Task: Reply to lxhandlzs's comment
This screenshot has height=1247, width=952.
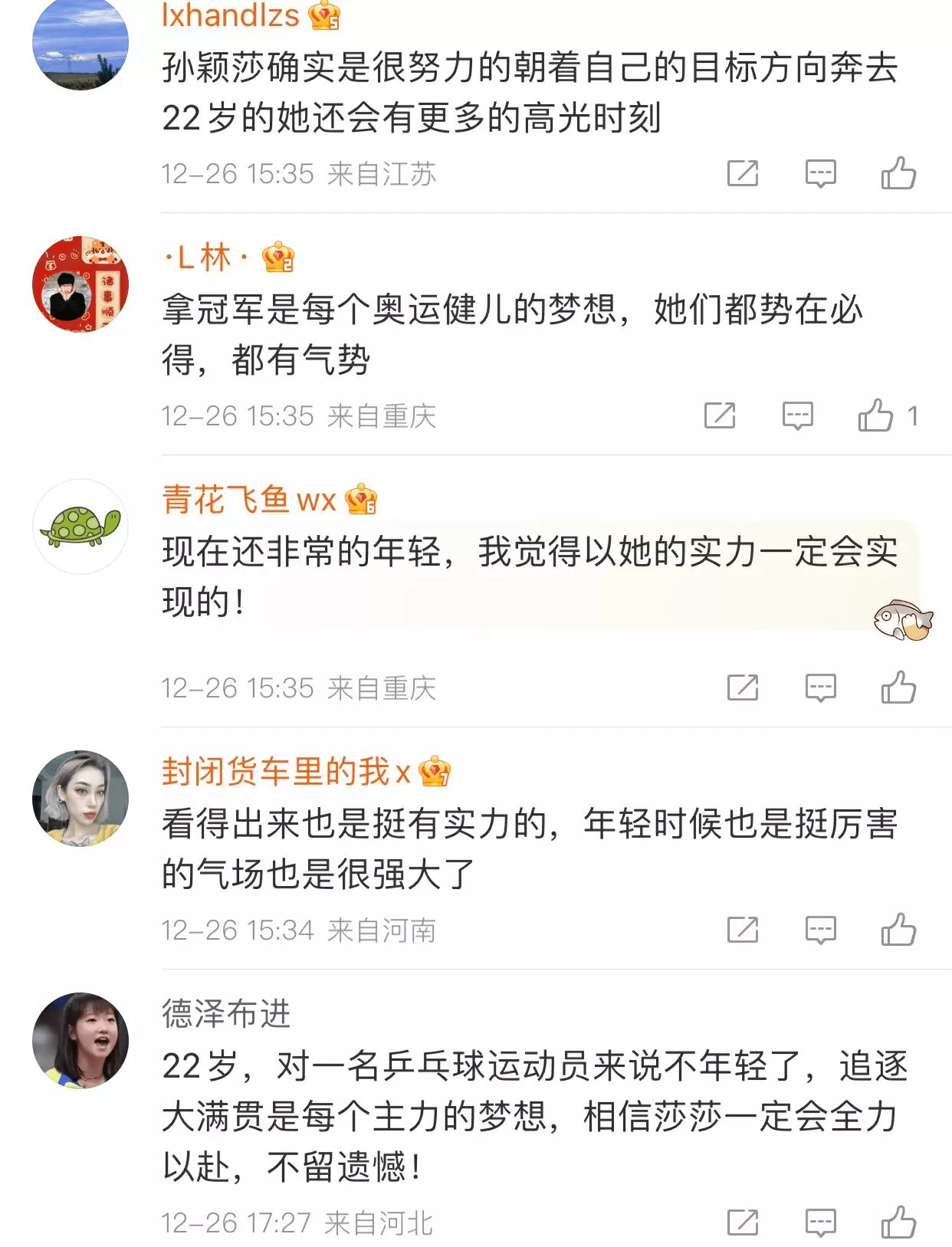Action: click(820, 174)
